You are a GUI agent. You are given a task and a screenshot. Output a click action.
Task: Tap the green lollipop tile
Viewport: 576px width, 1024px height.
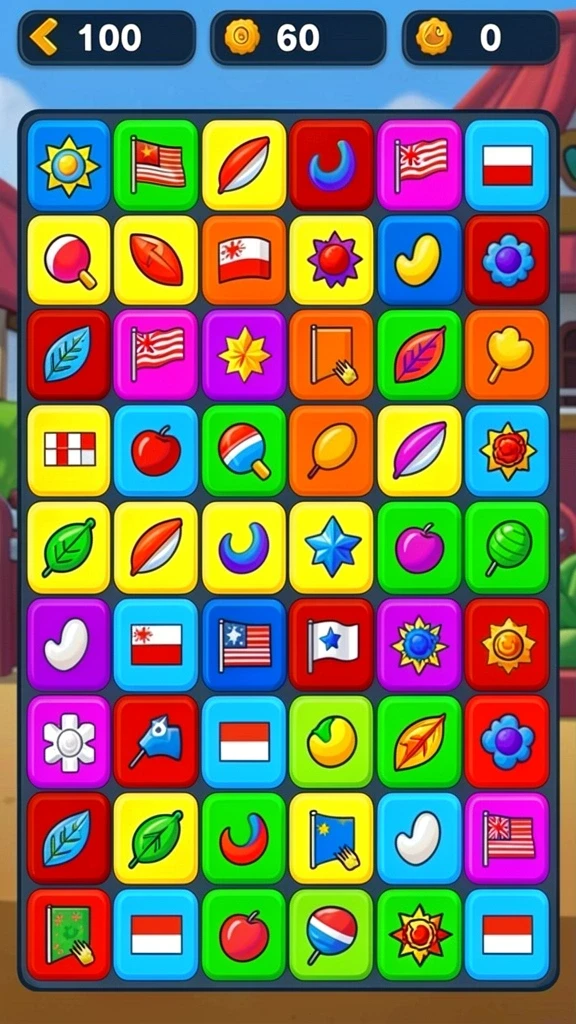(x=507, y=547)
